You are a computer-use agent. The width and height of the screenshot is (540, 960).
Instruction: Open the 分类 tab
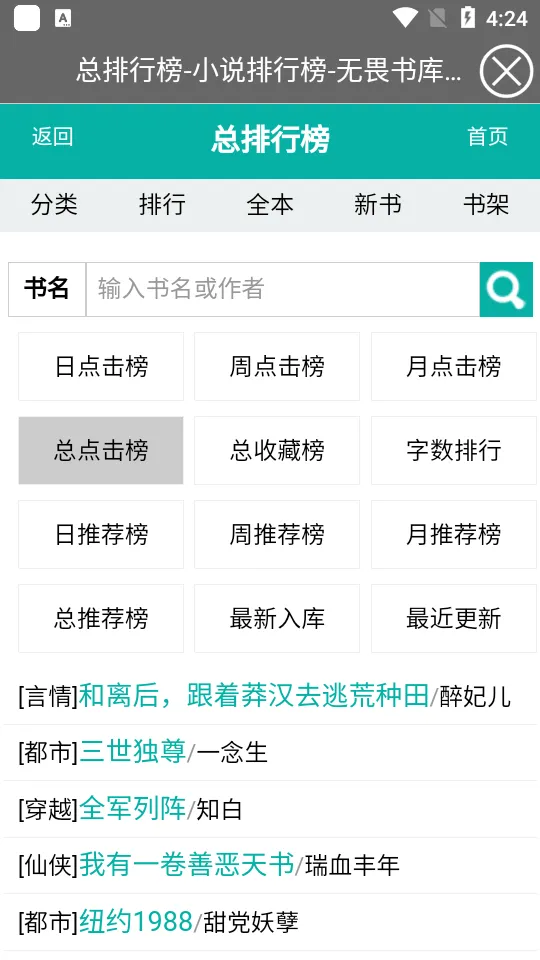click(x=54, y=204)
